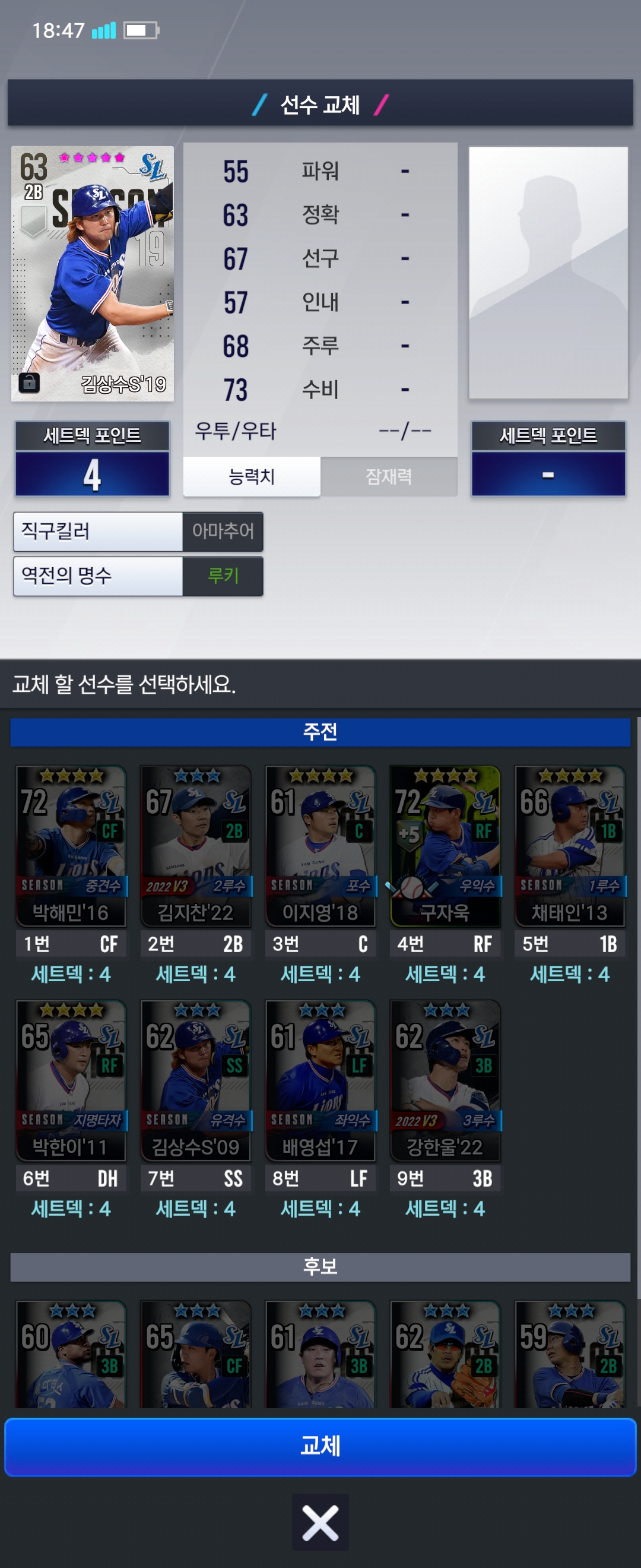
Task: Select 박한이'11 DH card
Action: tap(71, 1080)
